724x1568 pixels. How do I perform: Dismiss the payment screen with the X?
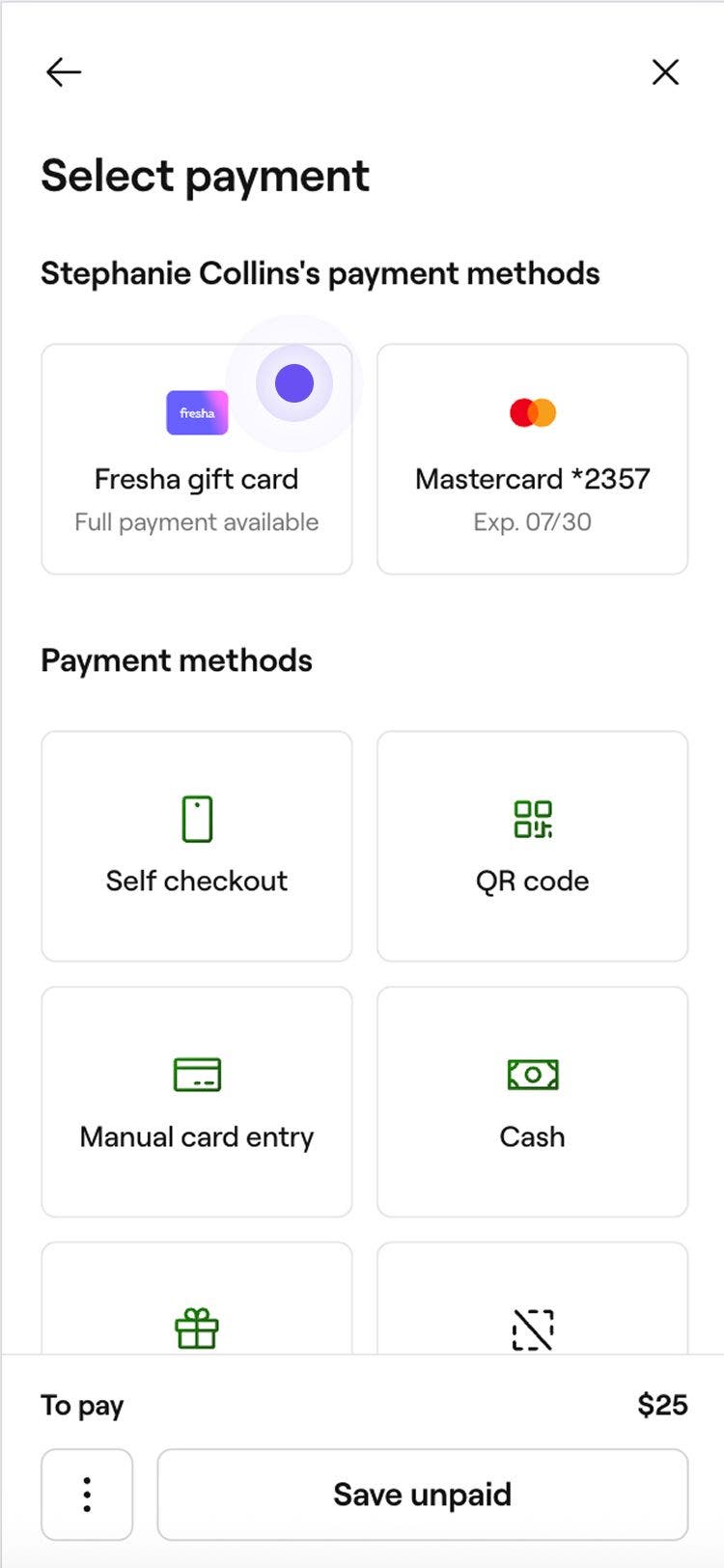pyautogui.click(x=665, y=71)
